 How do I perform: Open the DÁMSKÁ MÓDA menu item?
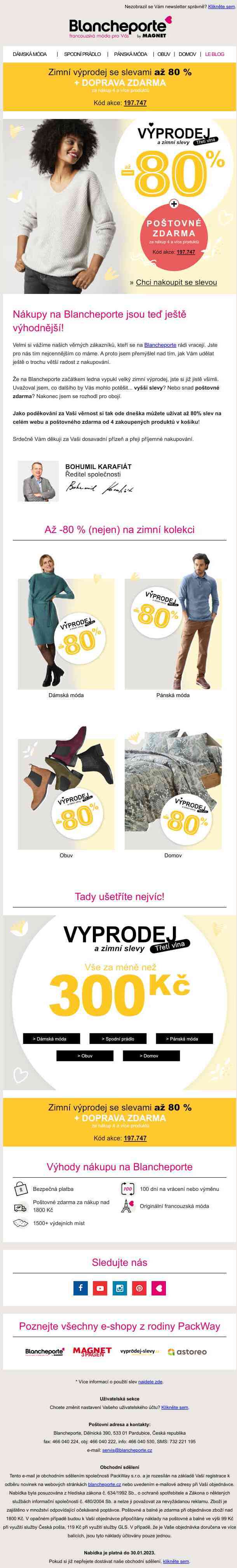(x=30, y=54)
